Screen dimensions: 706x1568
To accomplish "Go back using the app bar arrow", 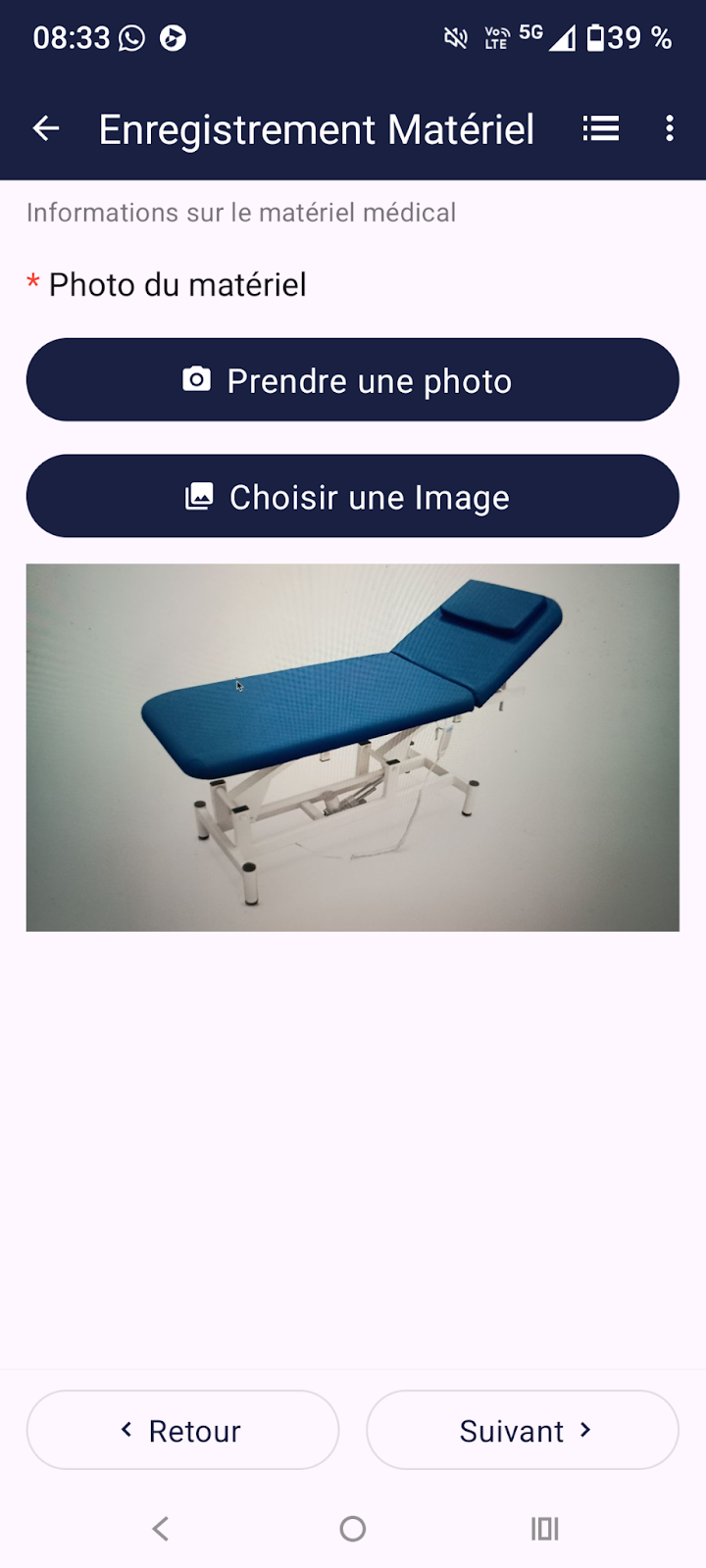I will (46, 128).
